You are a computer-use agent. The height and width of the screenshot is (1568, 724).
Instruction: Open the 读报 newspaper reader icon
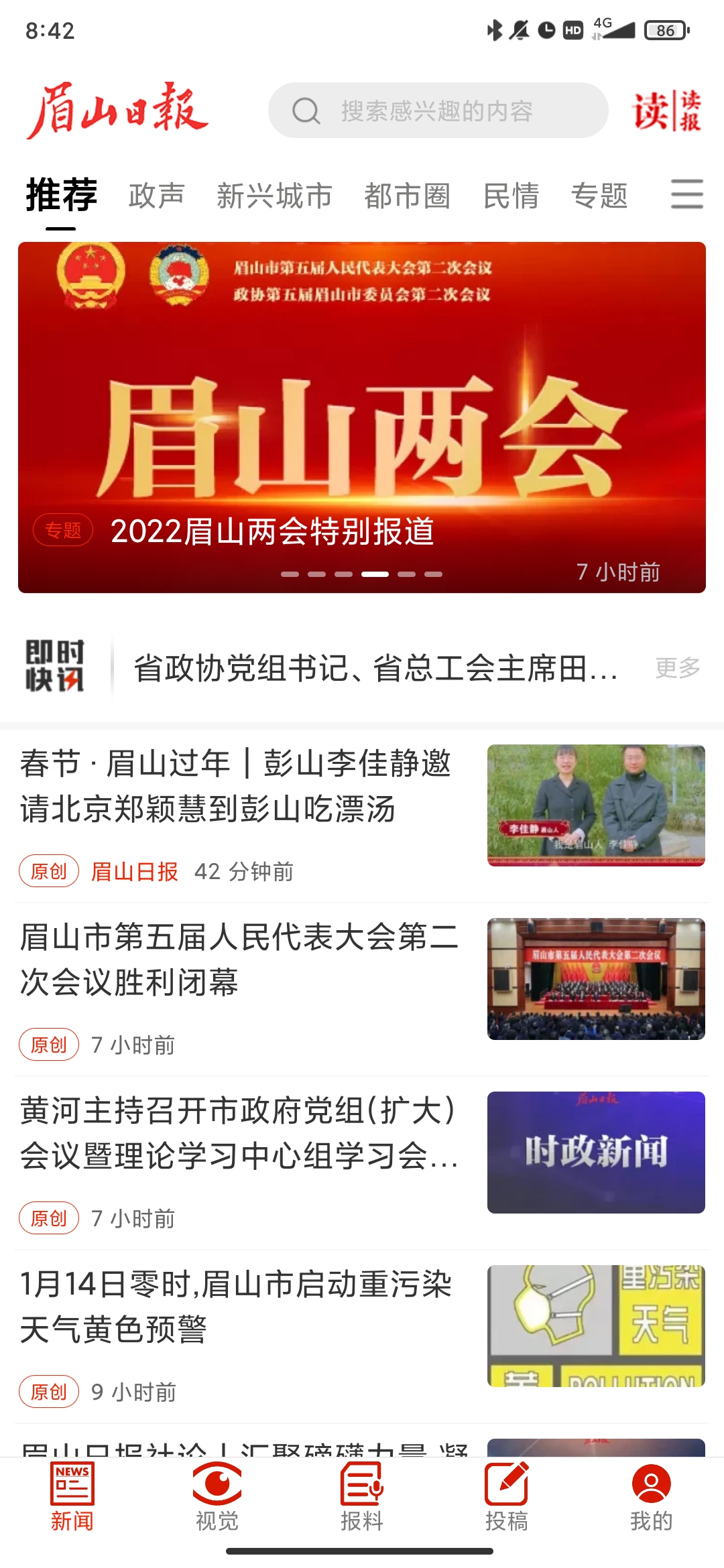(x=666, y=111)
